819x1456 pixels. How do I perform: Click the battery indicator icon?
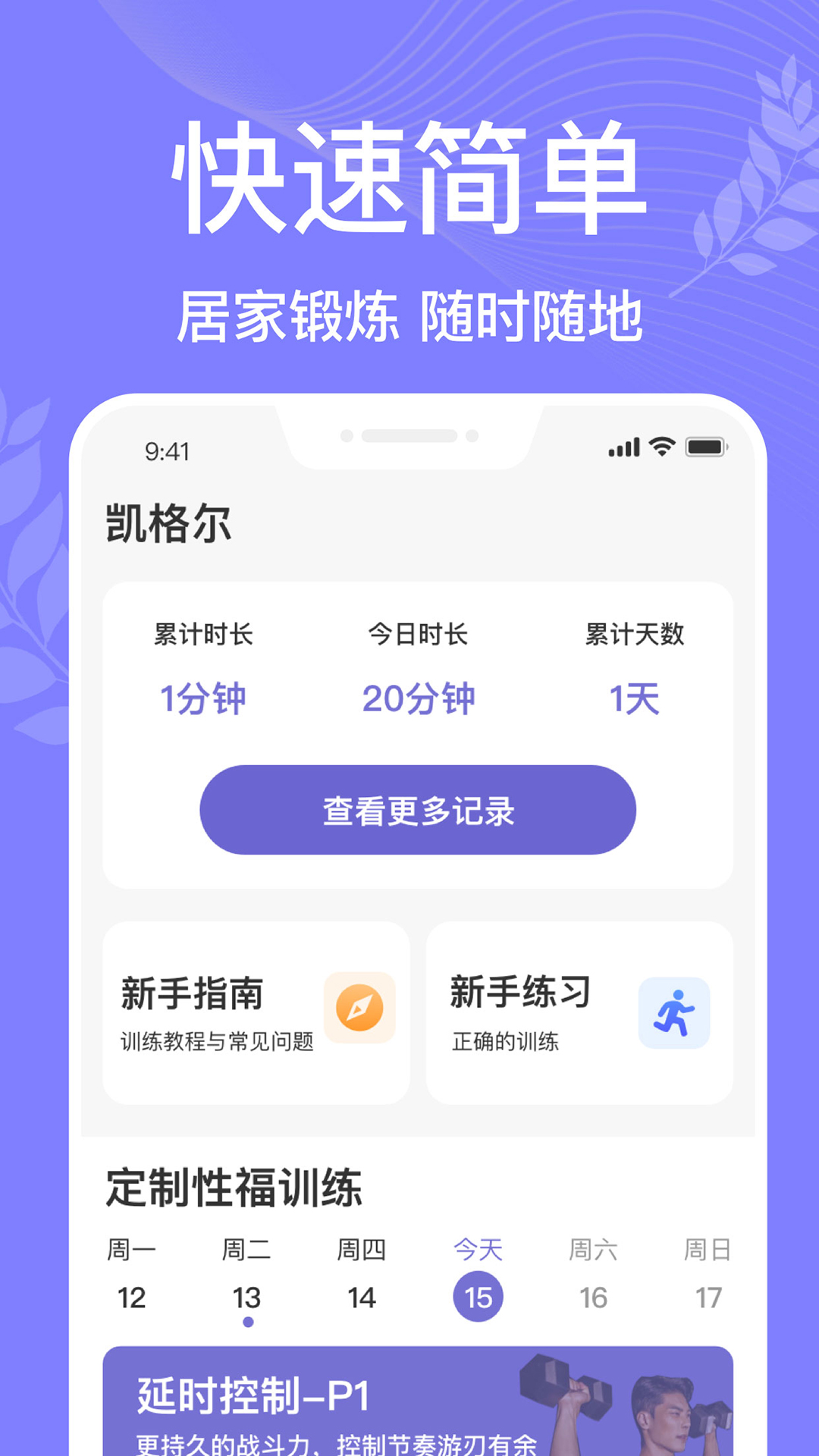click(x=707, y=447)
